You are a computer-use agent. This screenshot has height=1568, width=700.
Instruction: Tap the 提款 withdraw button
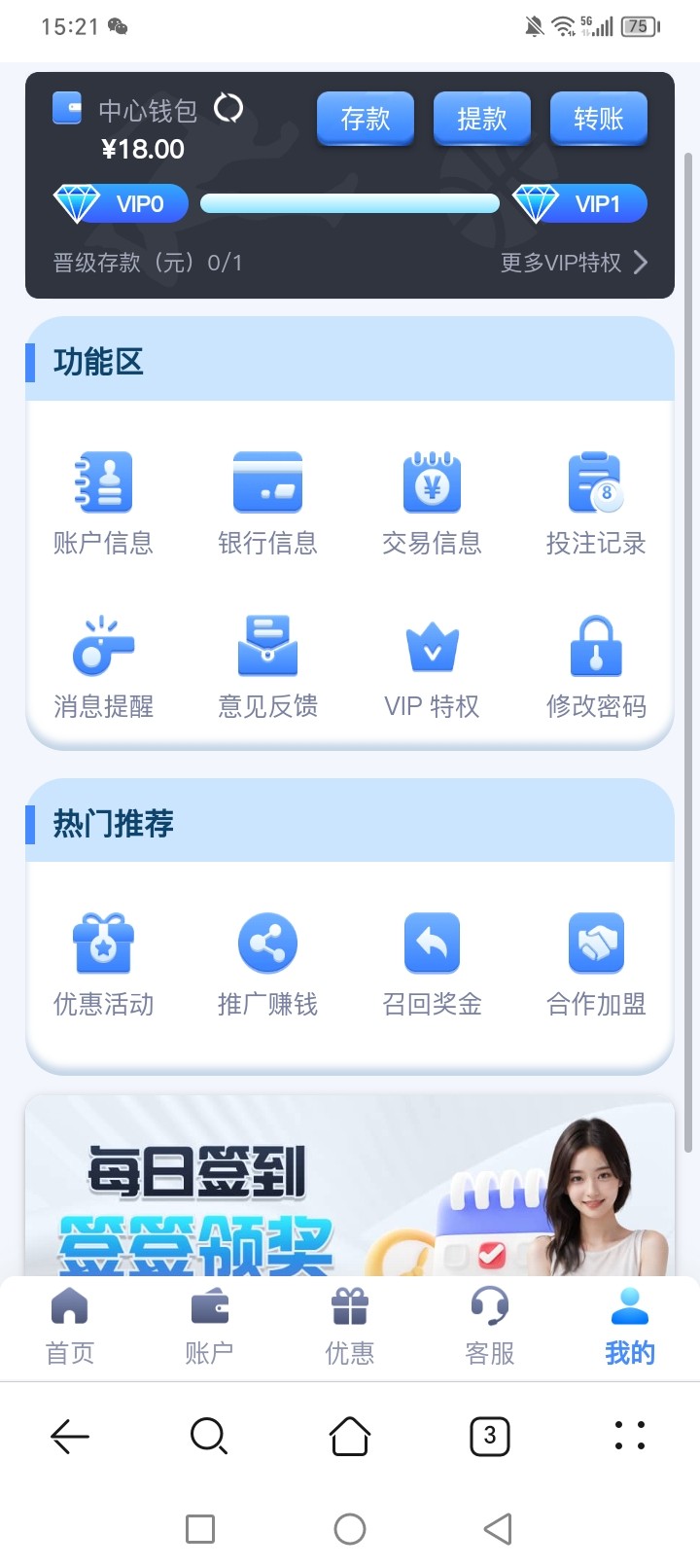click(482, 119)
